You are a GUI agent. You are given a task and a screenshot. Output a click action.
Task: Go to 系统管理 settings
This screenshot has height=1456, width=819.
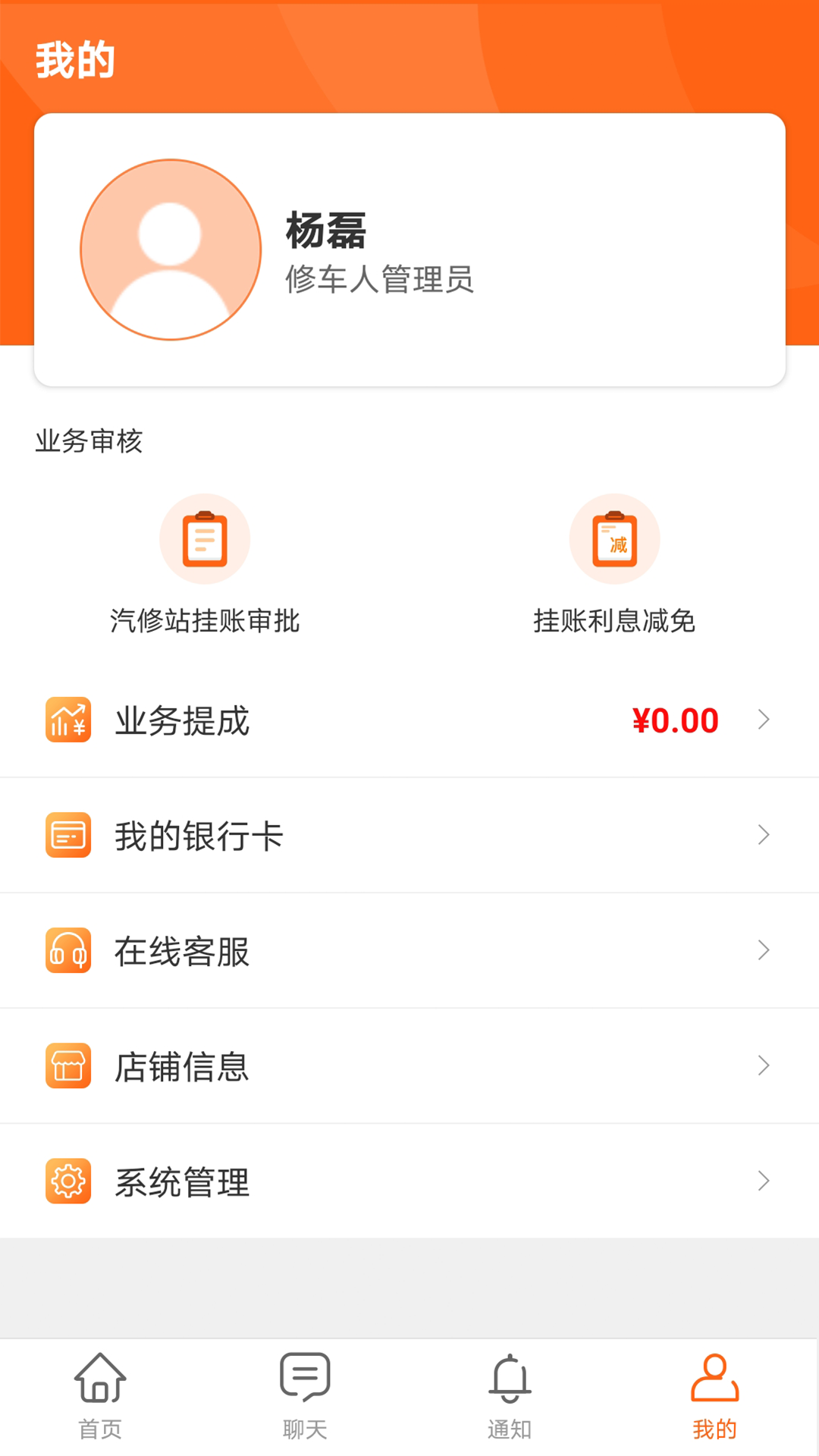[x=409, y=1181]
